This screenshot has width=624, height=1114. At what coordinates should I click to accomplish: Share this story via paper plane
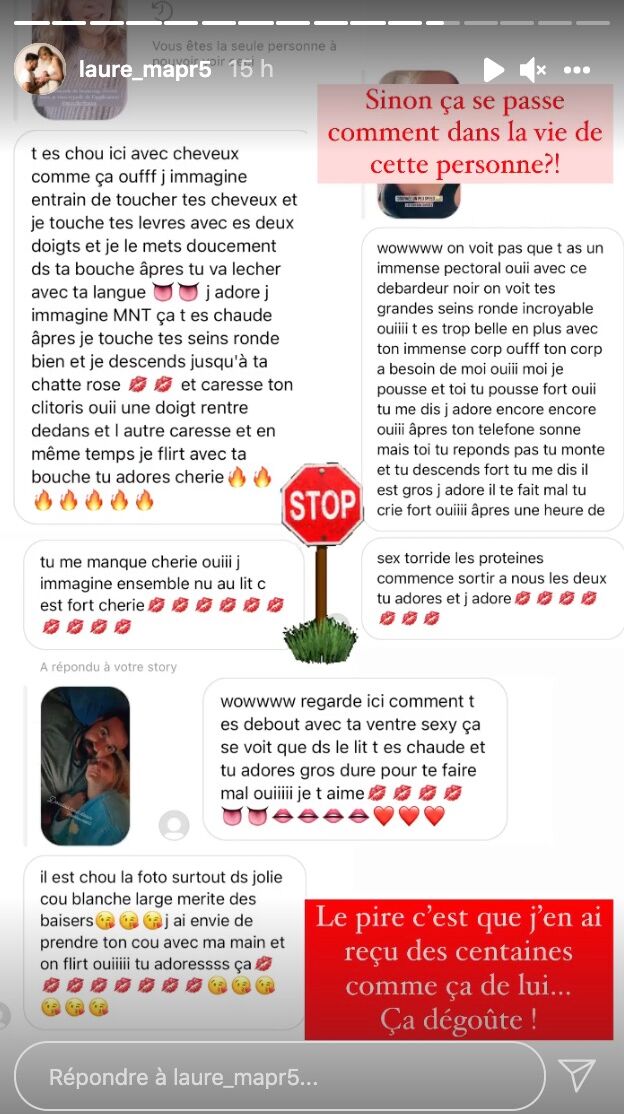coord(578,1075)
